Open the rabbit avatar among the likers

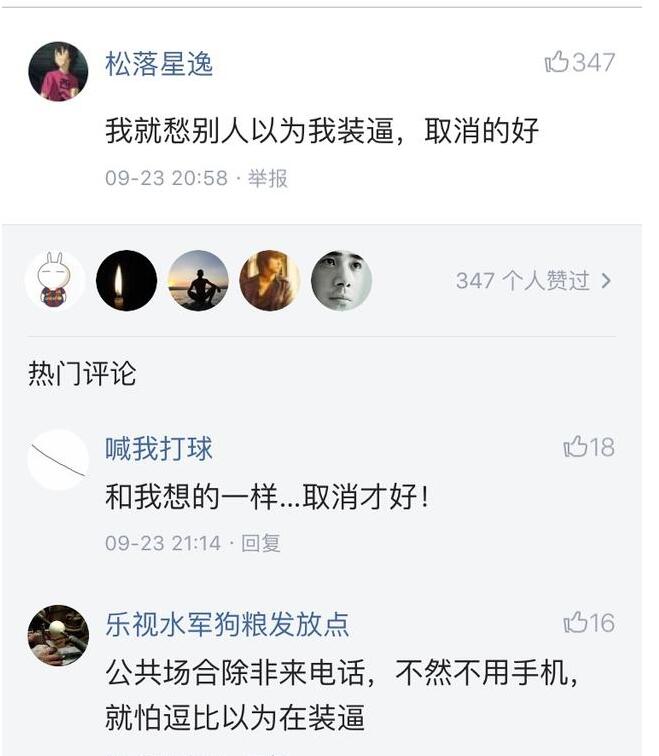click(x=54, y=281)
